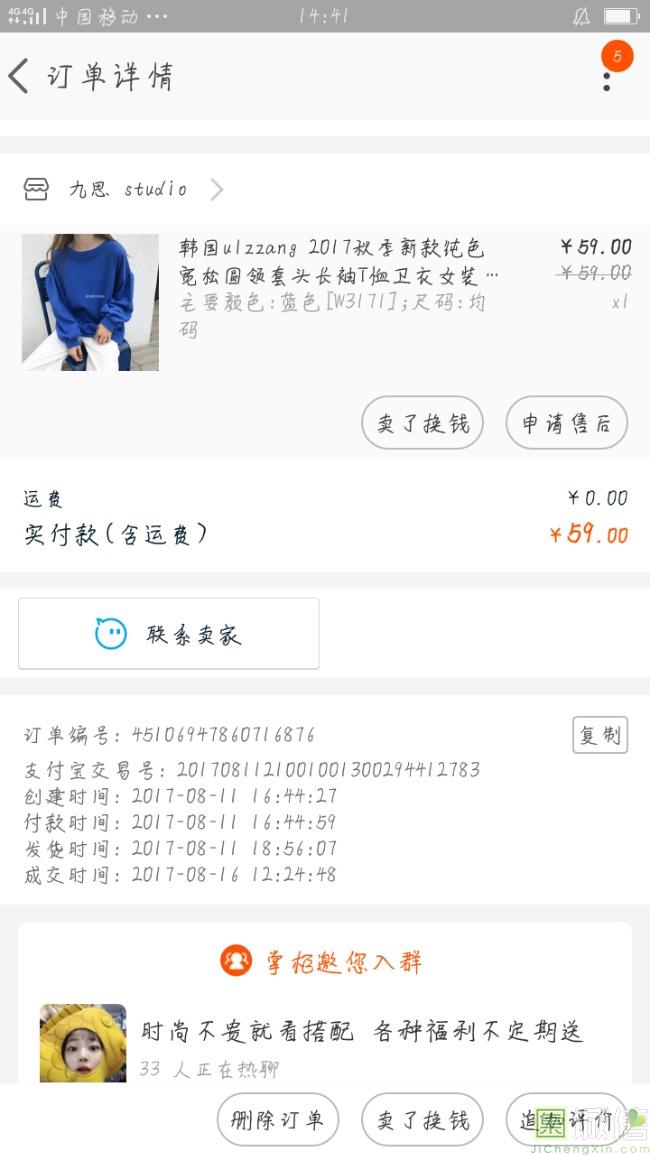Join the shop group 掌柜邀您入群

tap(324, 962)
